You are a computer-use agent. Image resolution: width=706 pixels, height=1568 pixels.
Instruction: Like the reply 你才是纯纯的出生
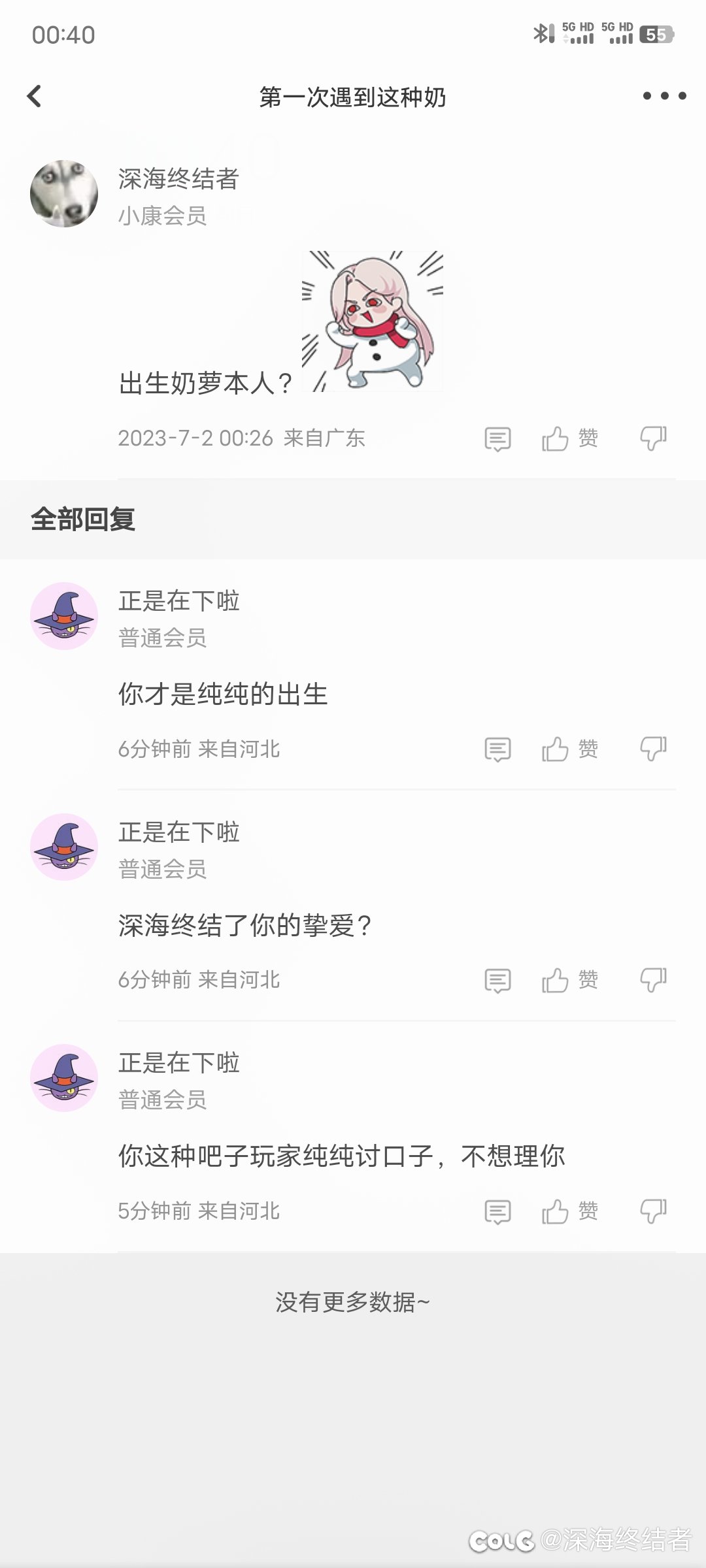[570, 749]
